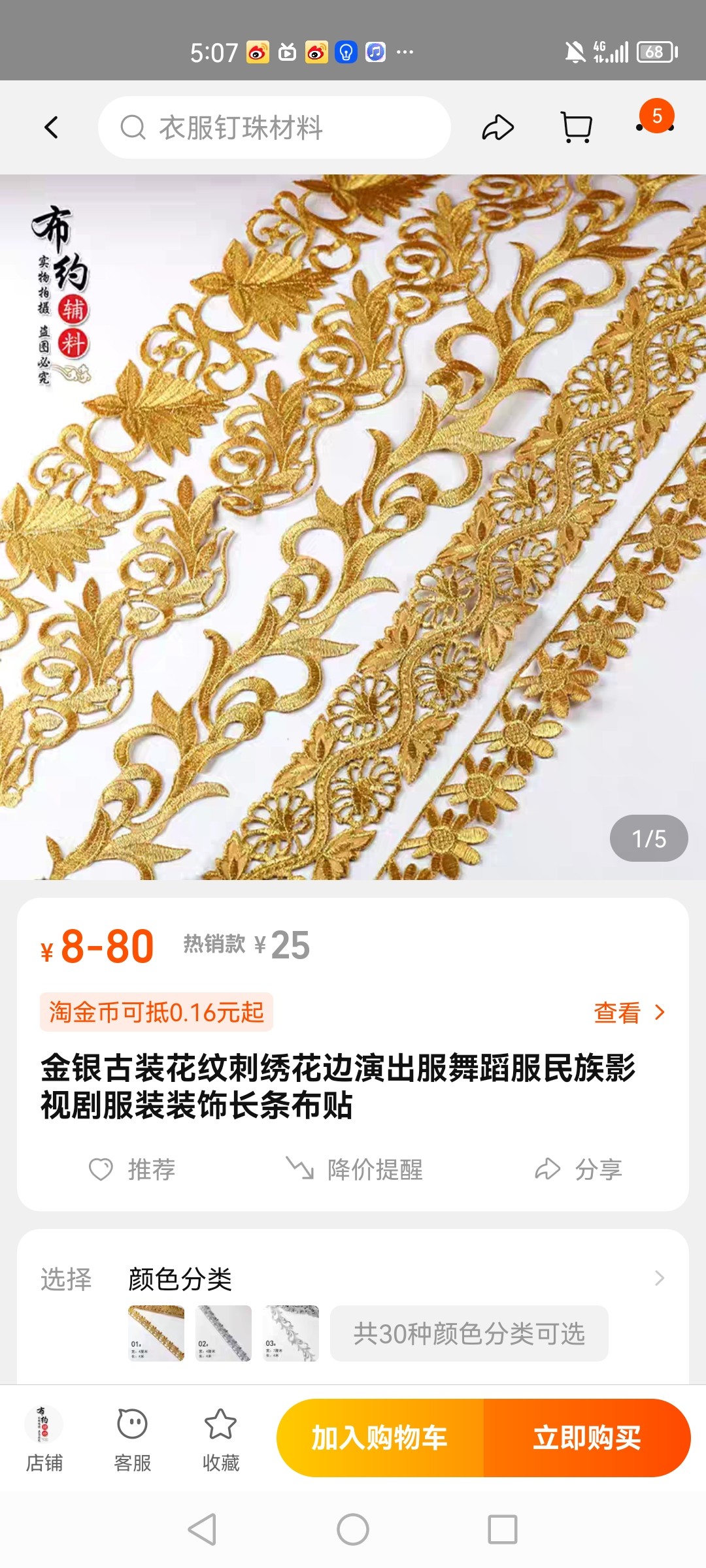Image resolution: width=706 pixels, height=1568 pixels.
Task: Tap 分享 under the product title
Action: pyautogui.click(x=579, y=1169)
